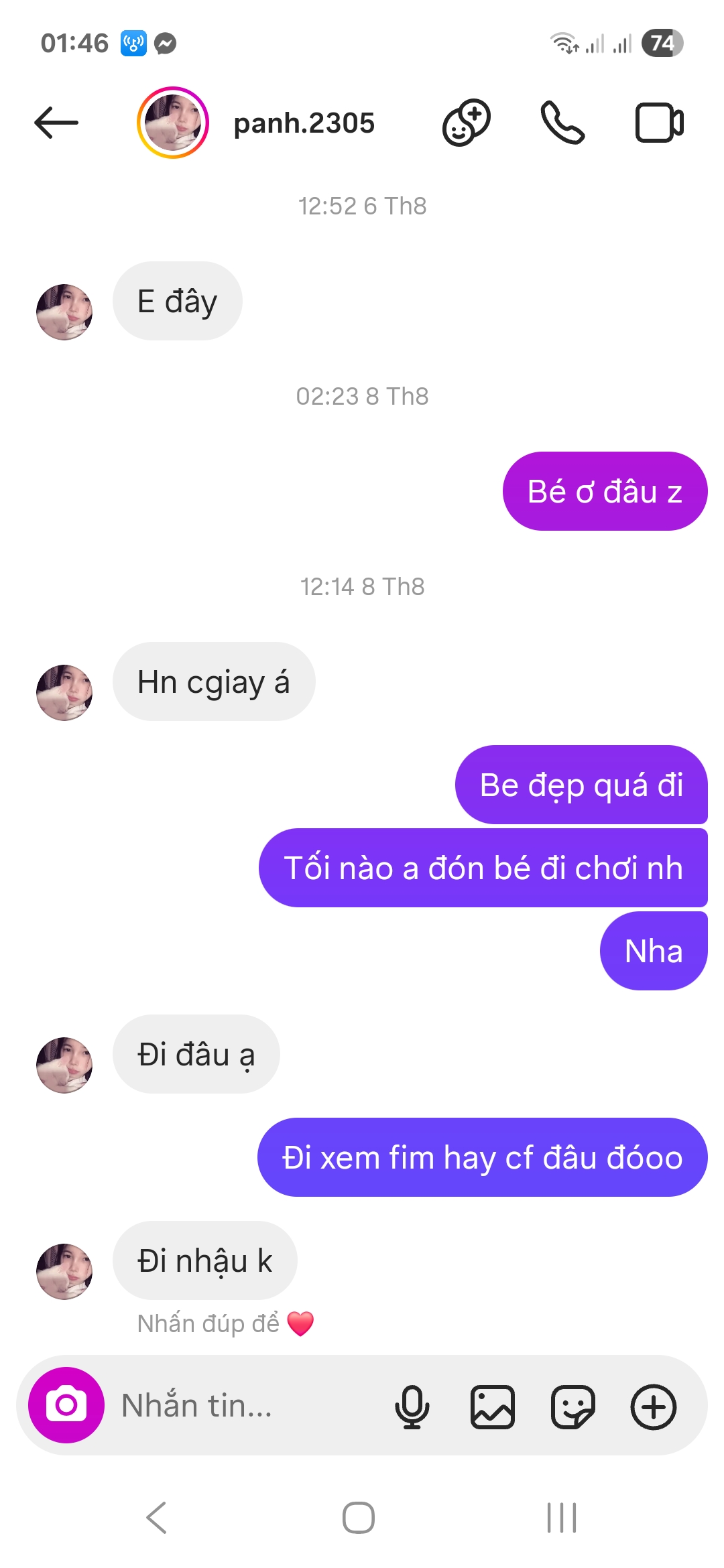Tap the system home button

tap(359, 1518)
